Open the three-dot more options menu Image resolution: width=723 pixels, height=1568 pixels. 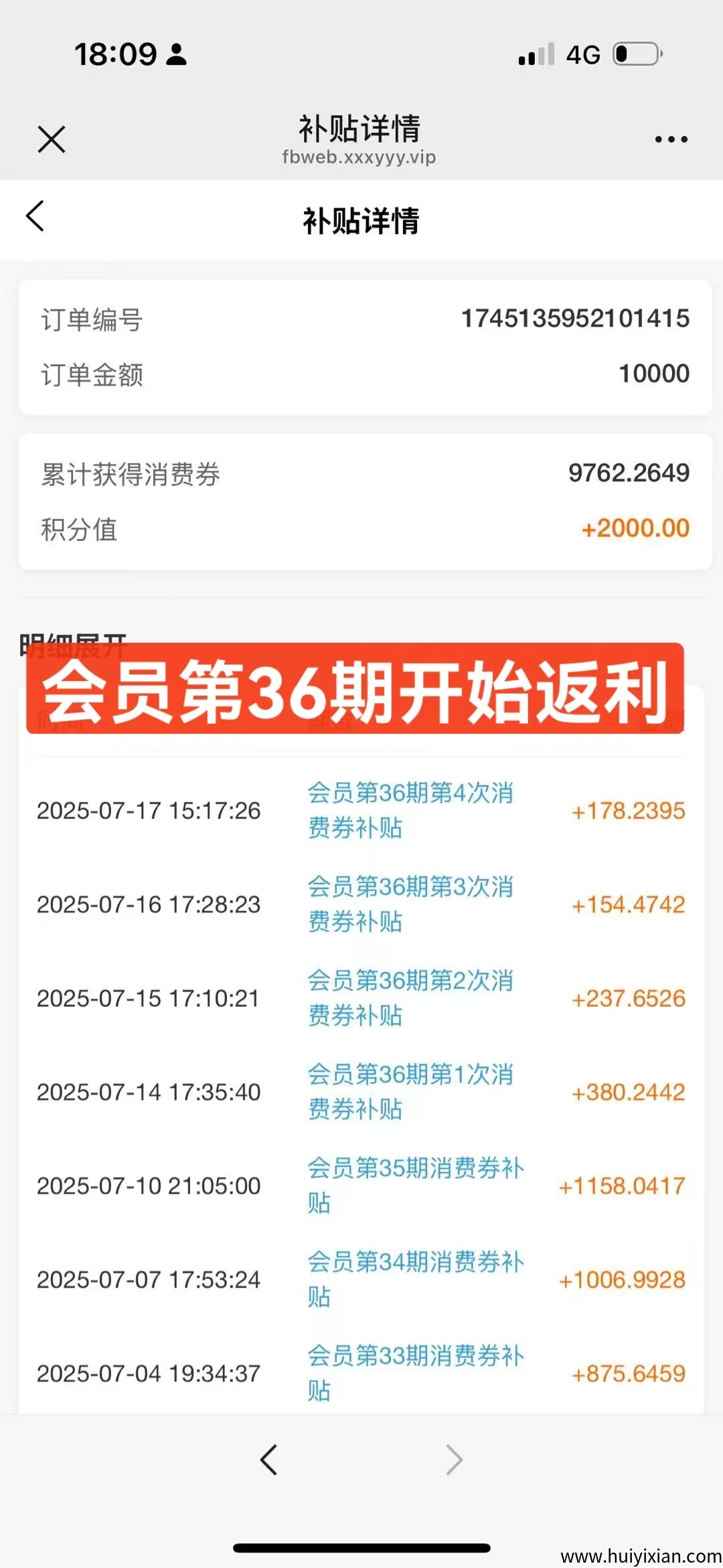pyautogui.click(x=671, y=139)
